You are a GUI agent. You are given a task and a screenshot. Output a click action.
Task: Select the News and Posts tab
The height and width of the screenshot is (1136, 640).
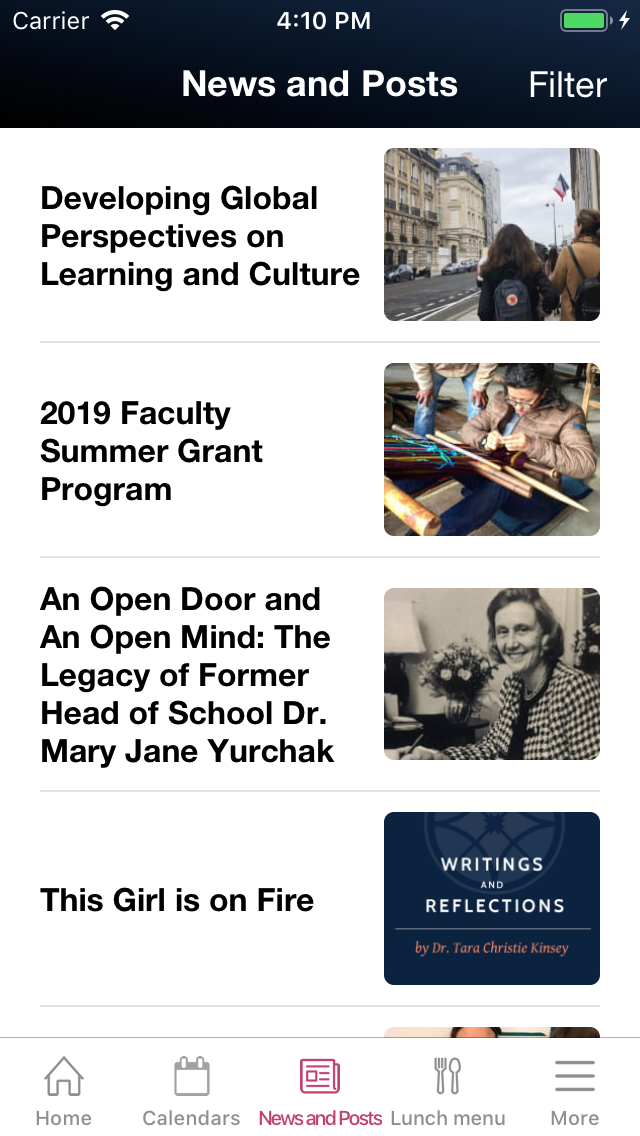[320, 1091]
